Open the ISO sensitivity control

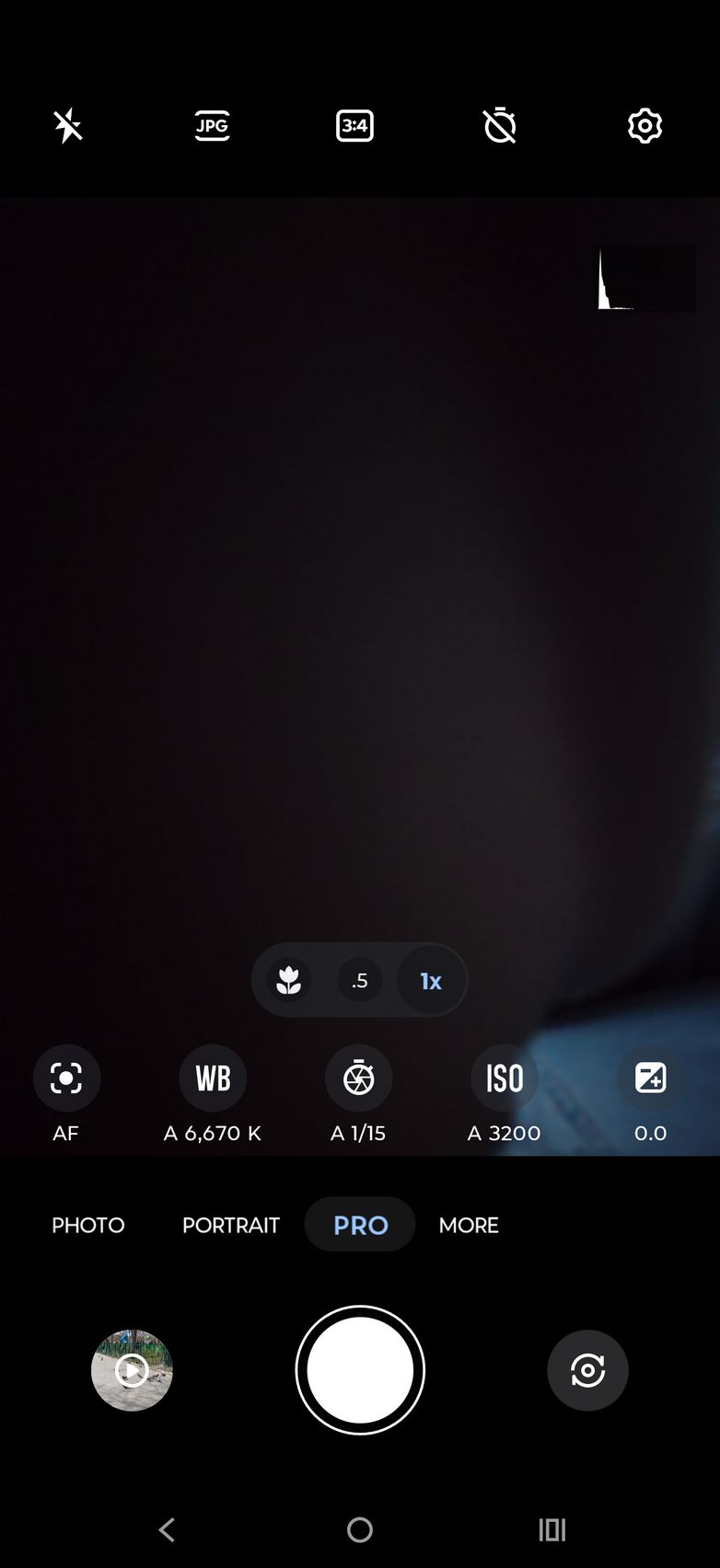[x=504, y=1078]
